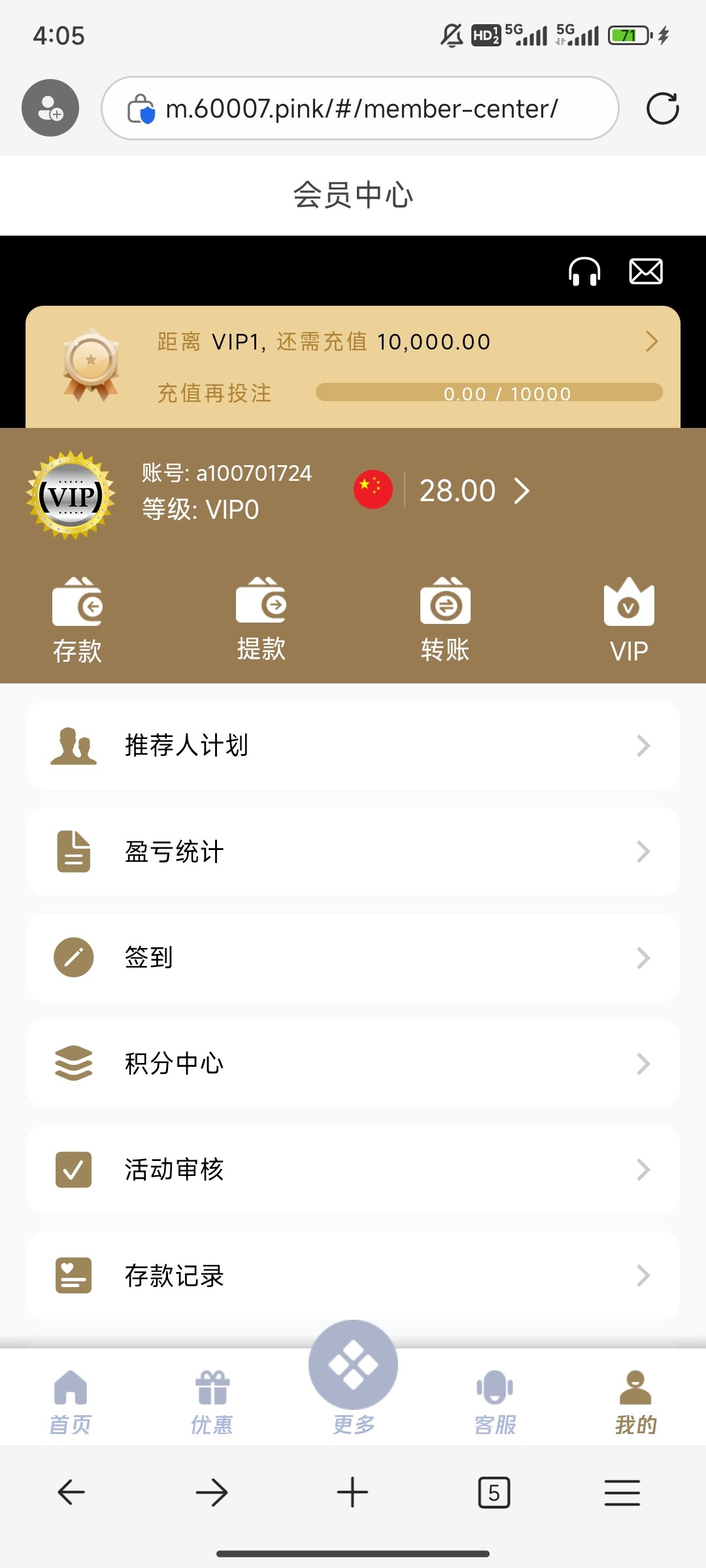This screenshot has height=1568, width=706.
Task: Open the customer service headphones icon
Action: [x=584, y=271]
